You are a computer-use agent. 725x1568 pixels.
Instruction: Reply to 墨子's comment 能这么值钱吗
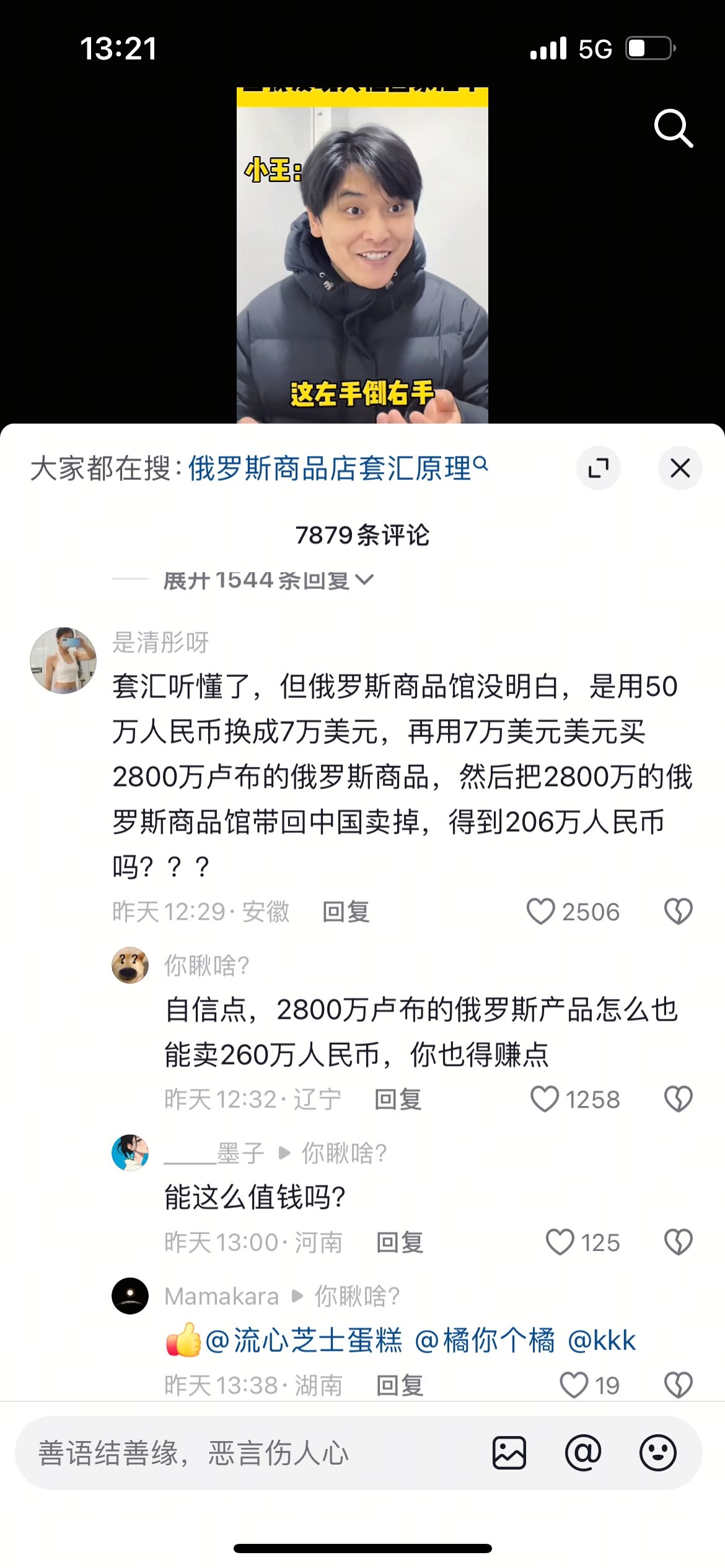click(x=400, y=1242)
